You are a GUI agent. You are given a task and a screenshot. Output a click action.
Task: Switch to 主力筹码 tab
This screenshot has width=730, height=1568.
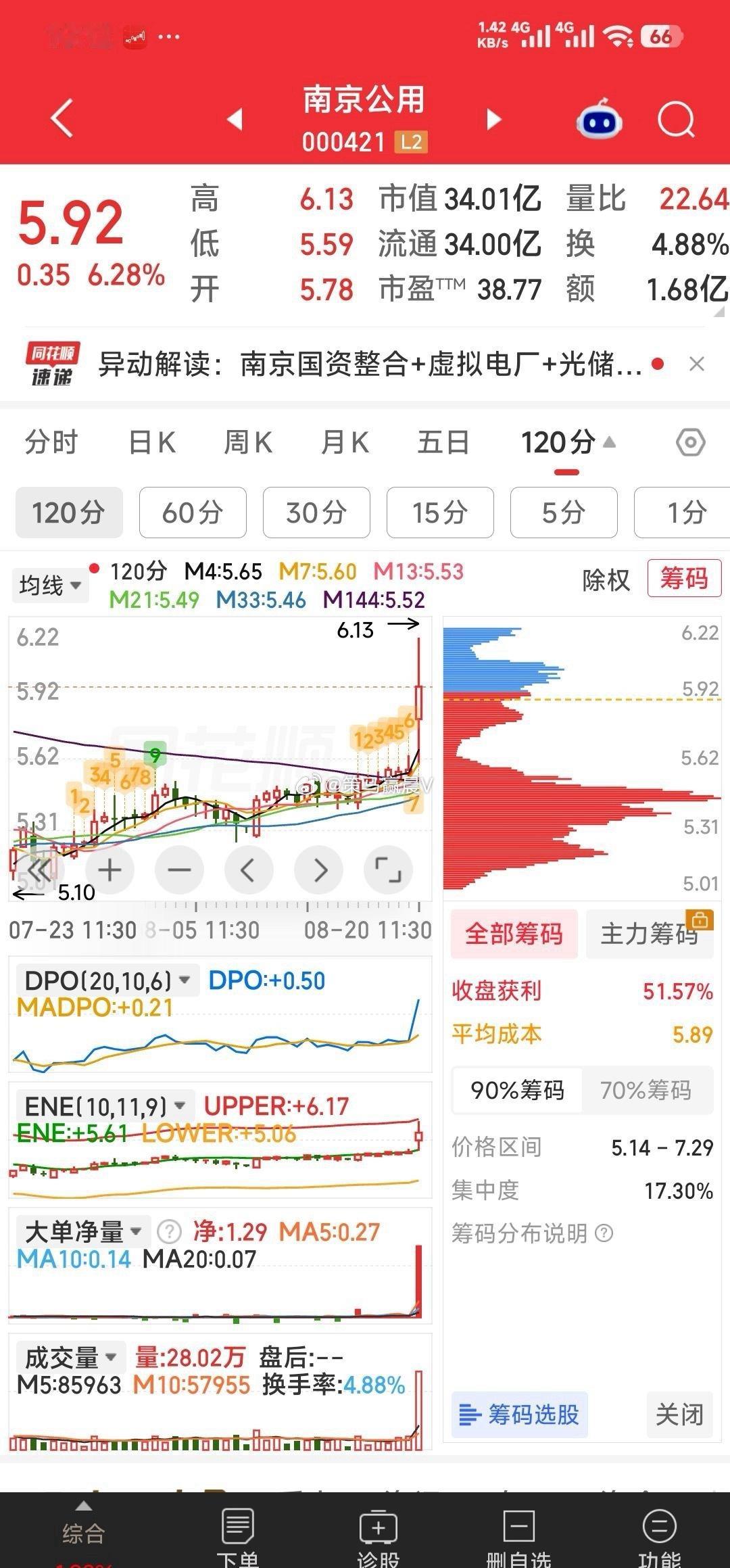(650, 934)
